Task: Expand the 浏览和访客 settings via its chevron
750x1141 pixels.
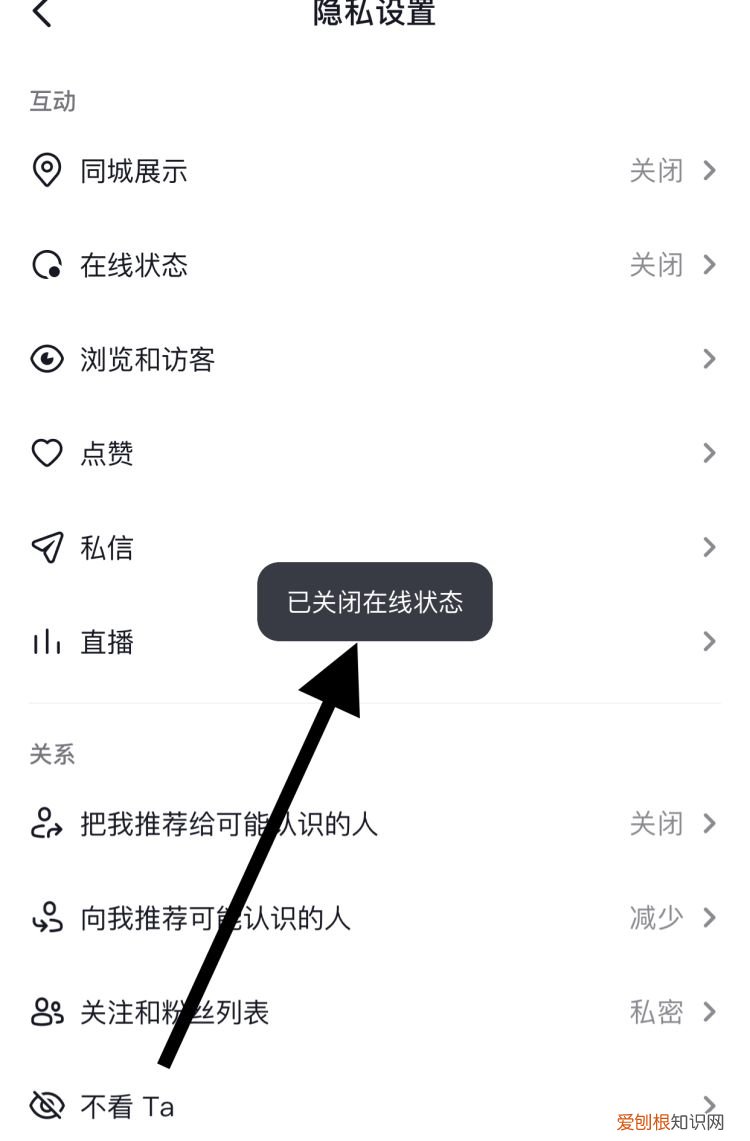Action: tap(710, 359)
